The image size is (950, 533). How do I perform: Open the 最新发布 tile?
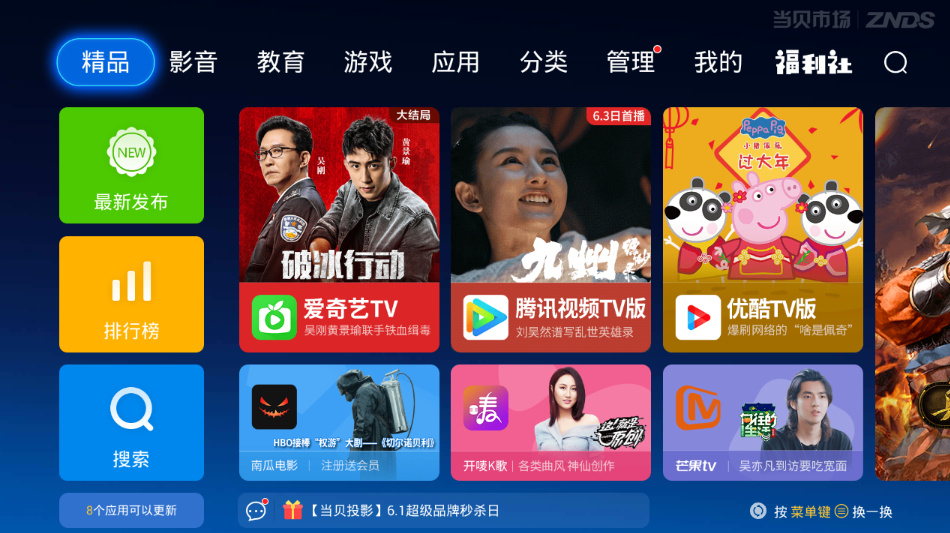click(x=131, y=165)
